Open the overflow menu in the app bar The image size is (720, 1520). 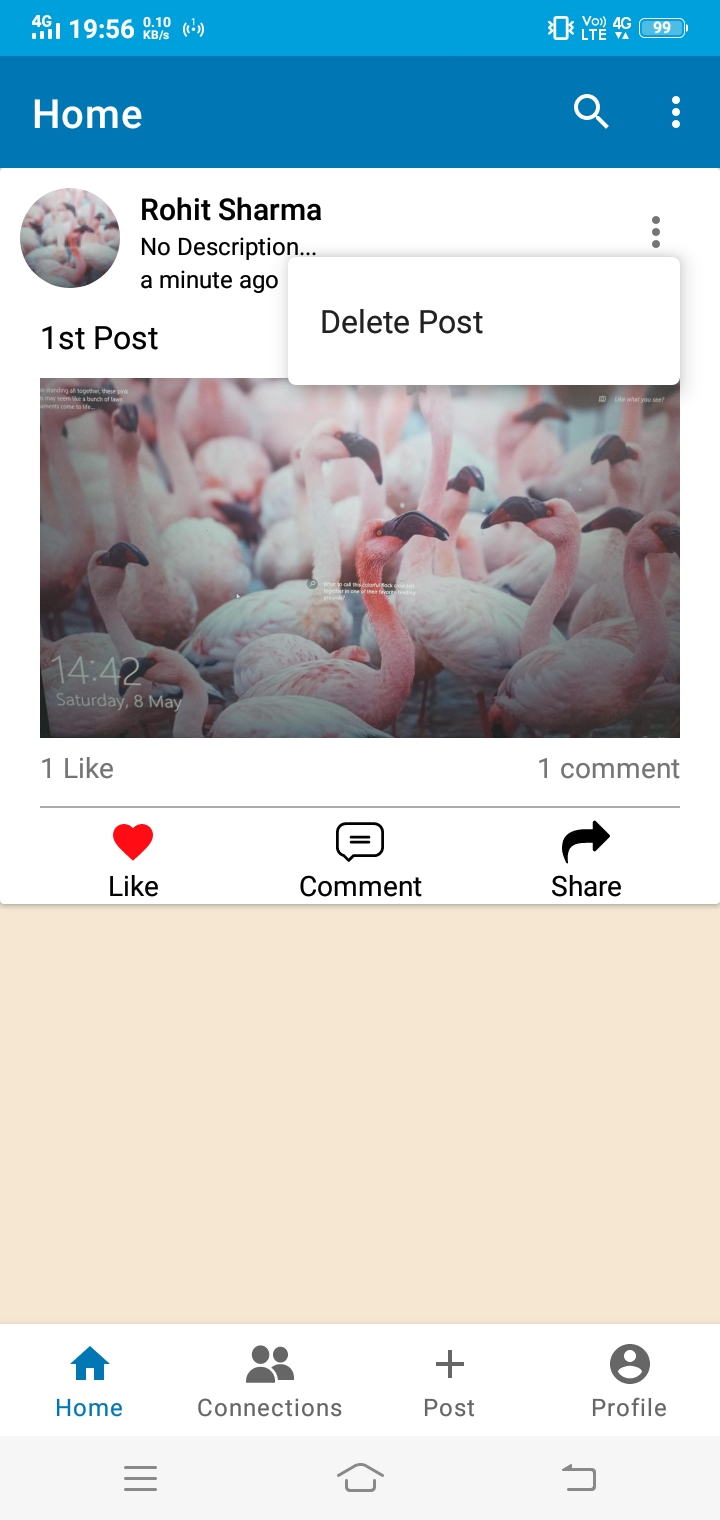[676, 112]
